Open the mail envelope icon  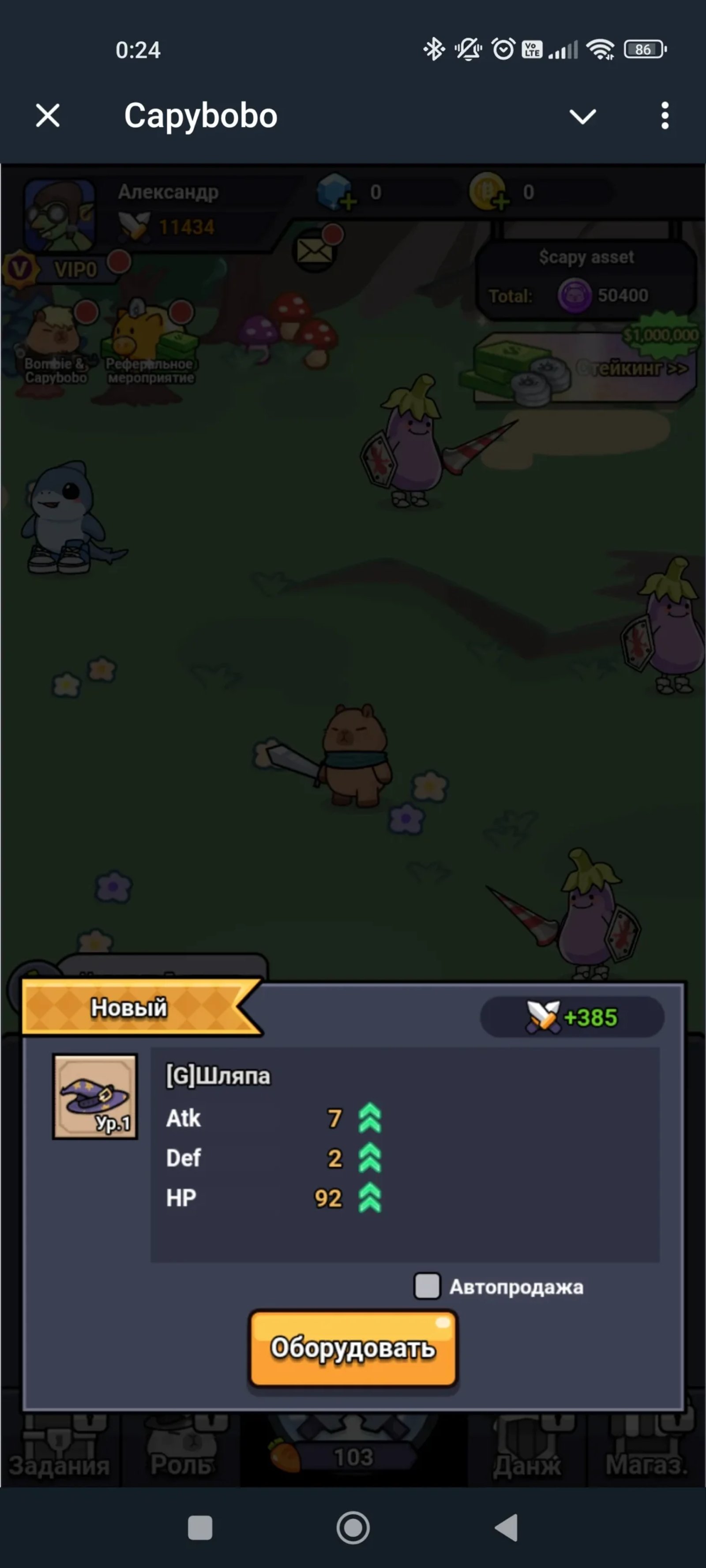[315, 250]
